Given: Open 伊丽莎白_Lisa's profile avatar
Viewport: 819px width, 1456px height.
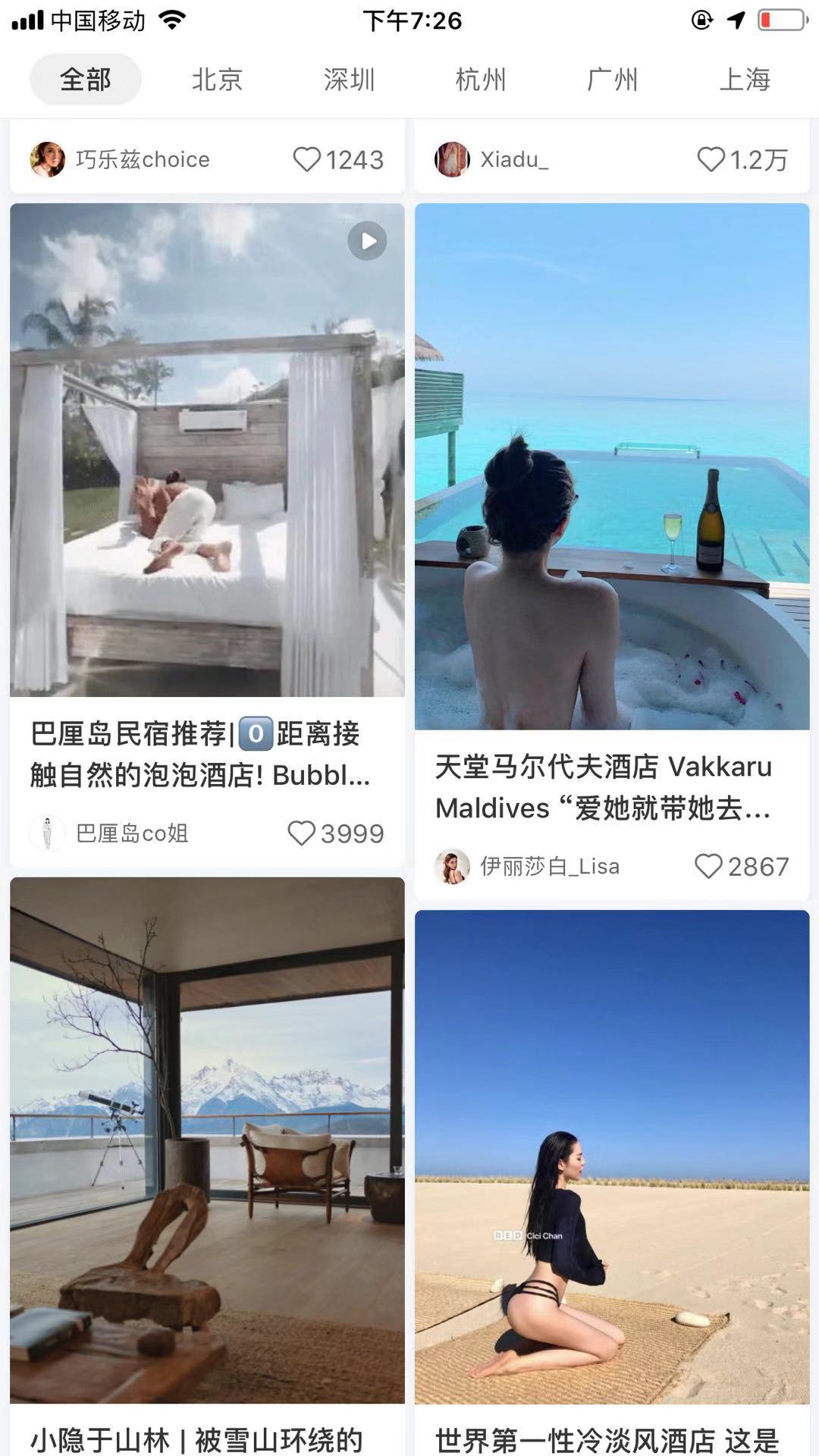Looking at the screenshot, I should 453,866.
